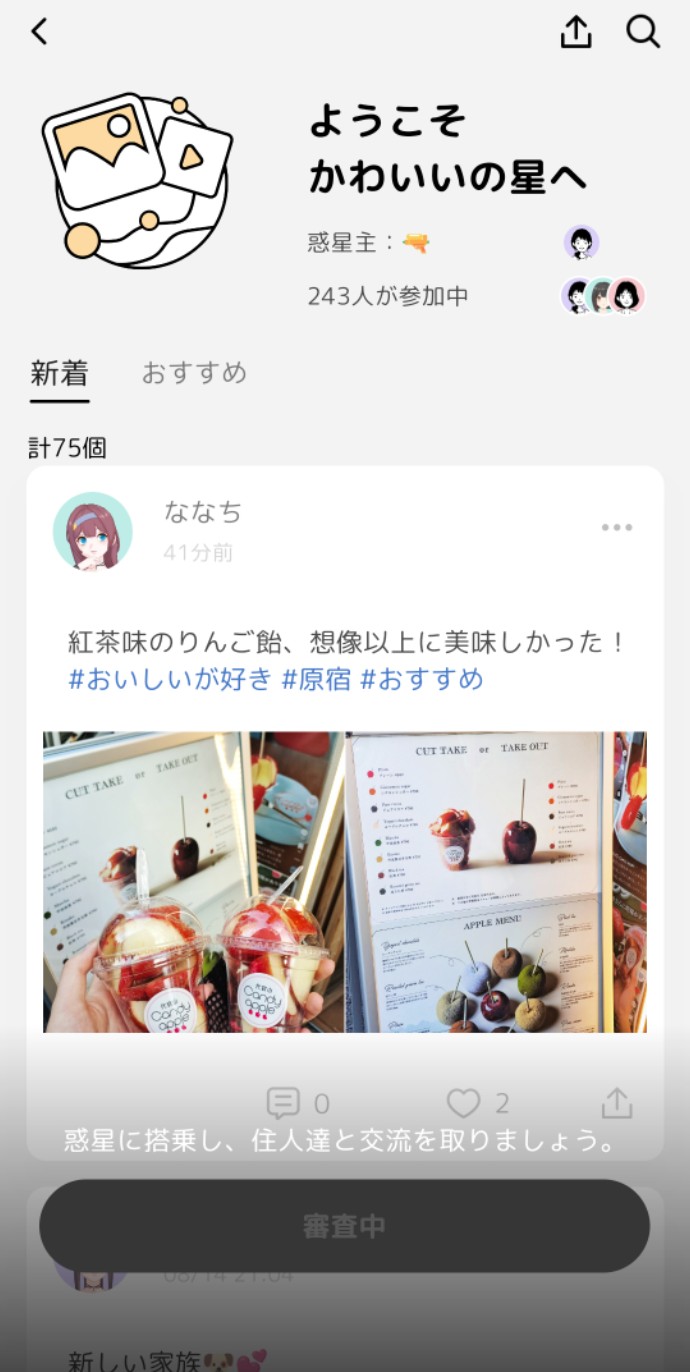
Task: Open the three-dot menu on ななち's post
Action: (616, 528)
